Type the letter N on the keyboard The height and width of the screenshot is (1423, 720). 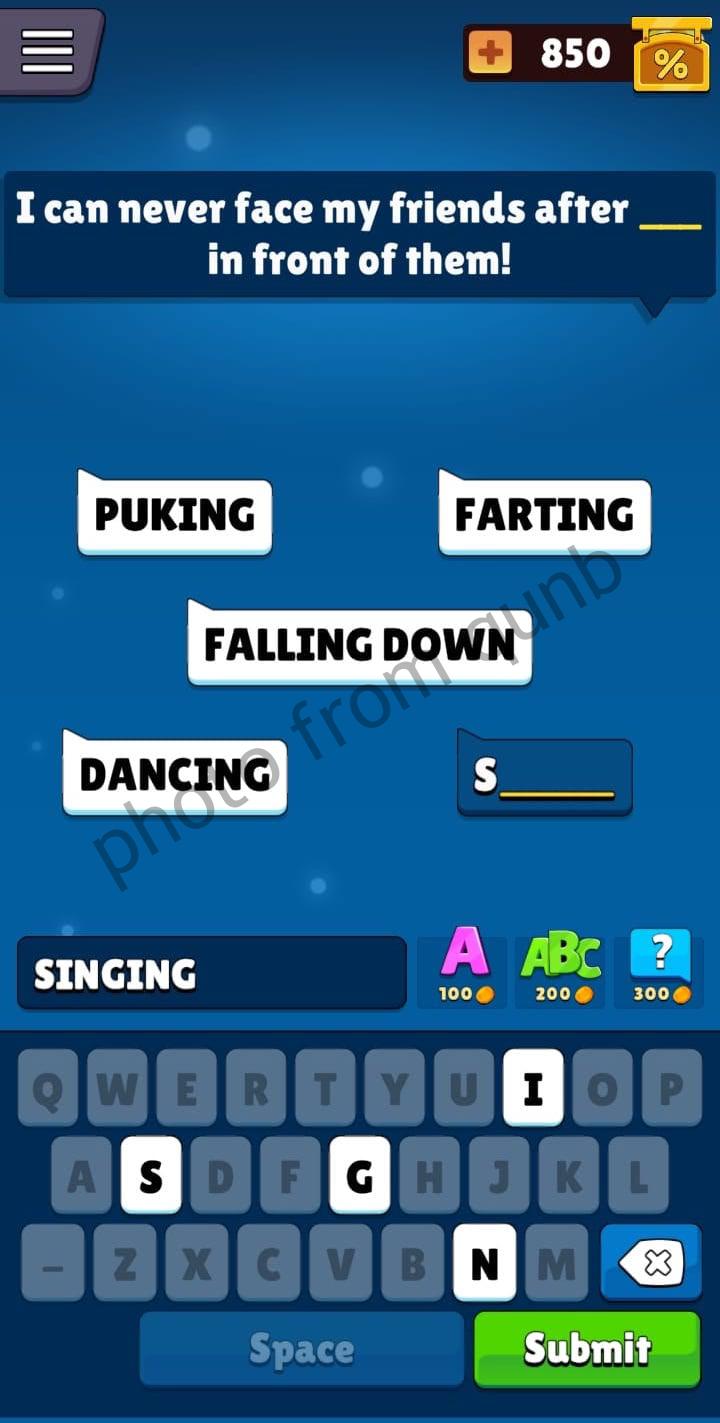[484, 1263]
